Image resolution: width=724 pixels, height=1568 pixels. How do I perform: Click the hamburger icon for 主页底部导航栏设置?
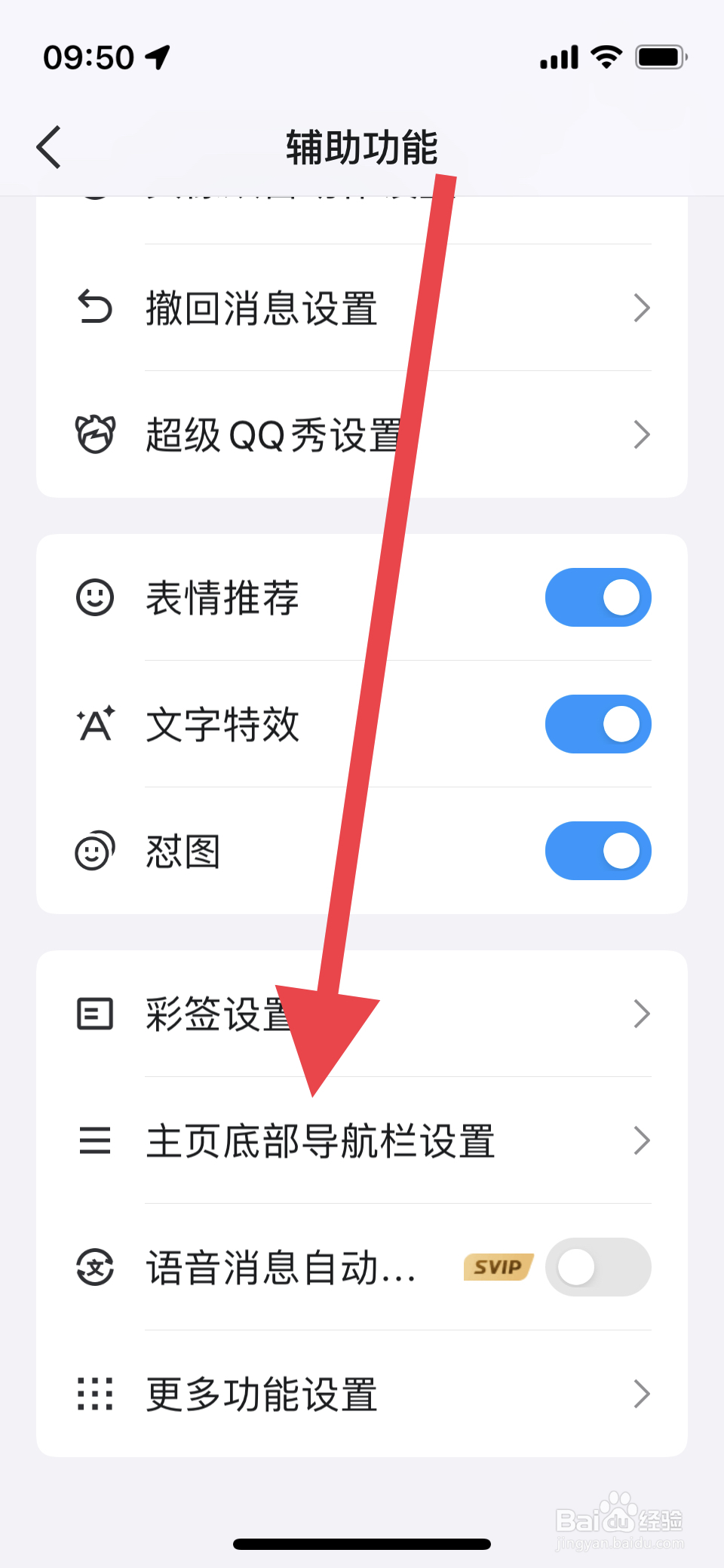tap(94, 1141)
